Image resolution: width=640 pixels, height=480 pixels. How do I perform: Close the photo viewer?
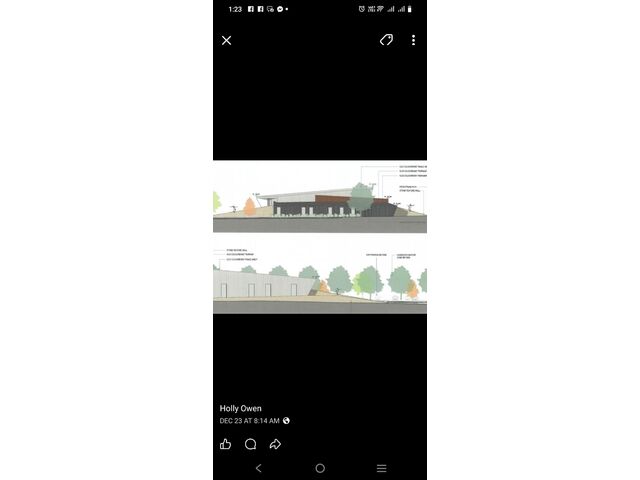(x=226, y=40)
